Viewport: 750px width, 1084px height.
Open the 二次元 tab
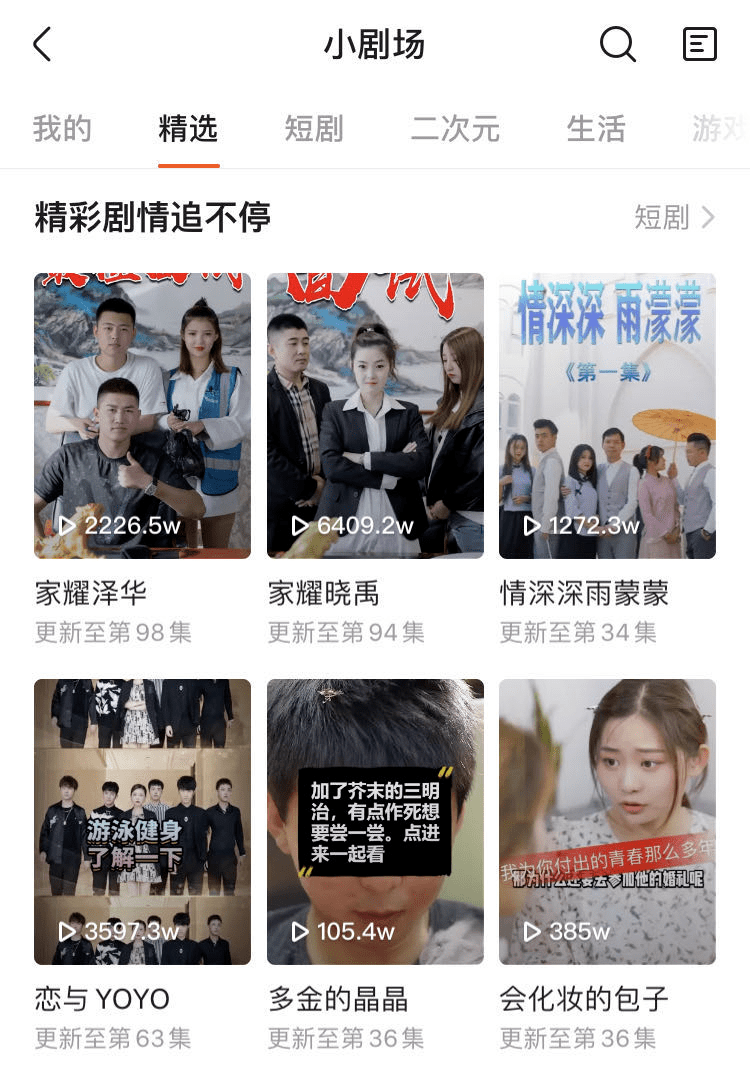point(455,129)
